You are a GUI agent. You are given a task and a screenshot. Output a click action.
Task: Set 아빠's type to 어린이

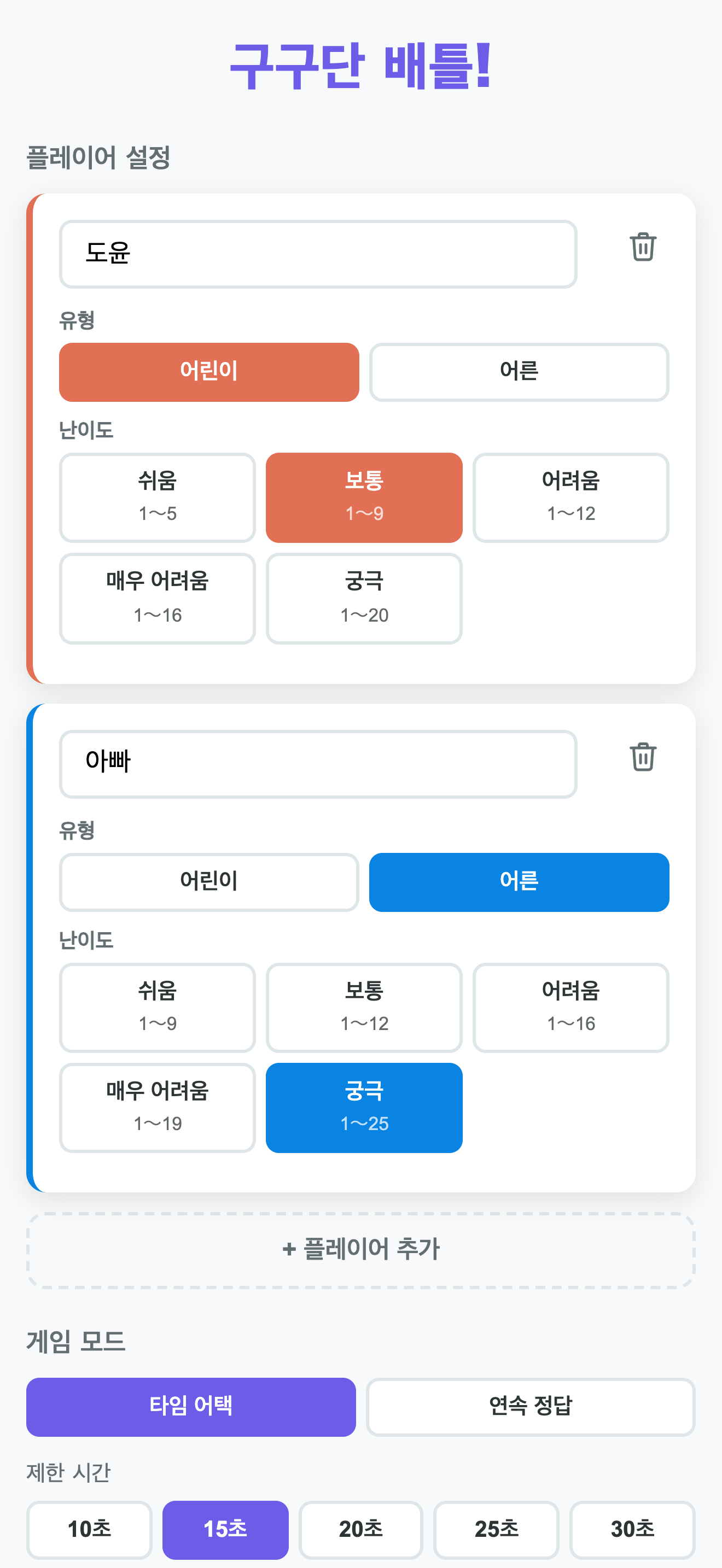pyautogui.click(x=209, y=882)
